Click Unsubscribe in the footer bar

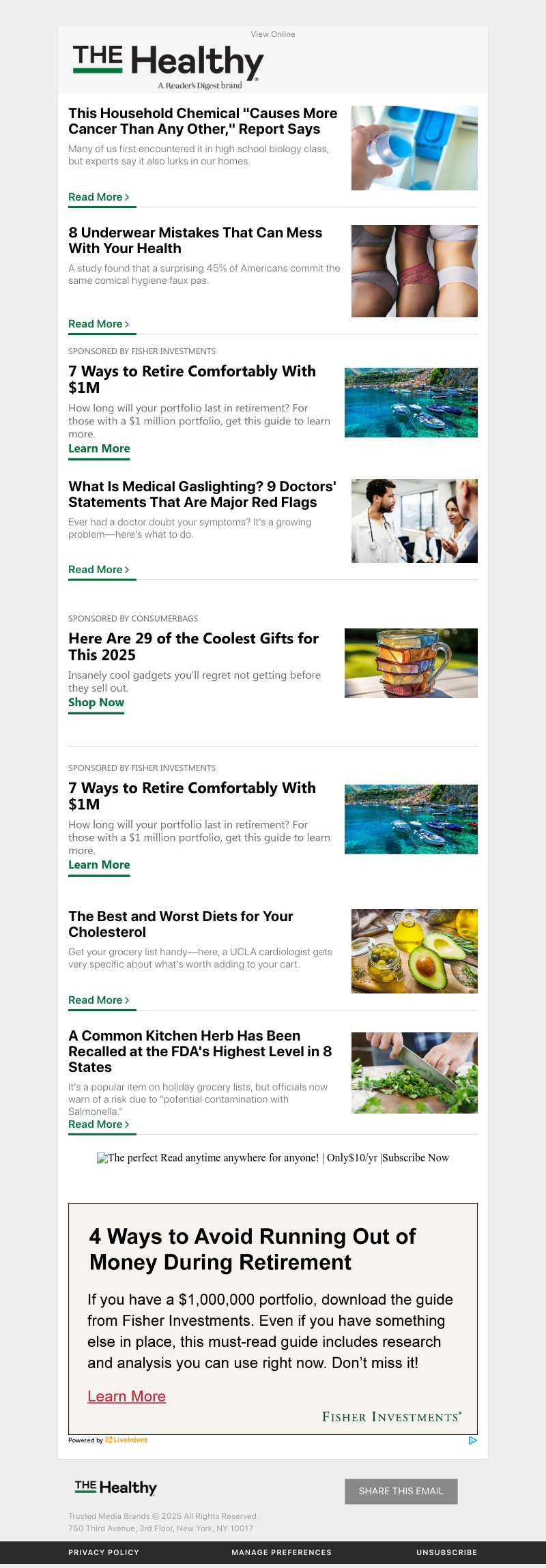(x=448, y=1552)
